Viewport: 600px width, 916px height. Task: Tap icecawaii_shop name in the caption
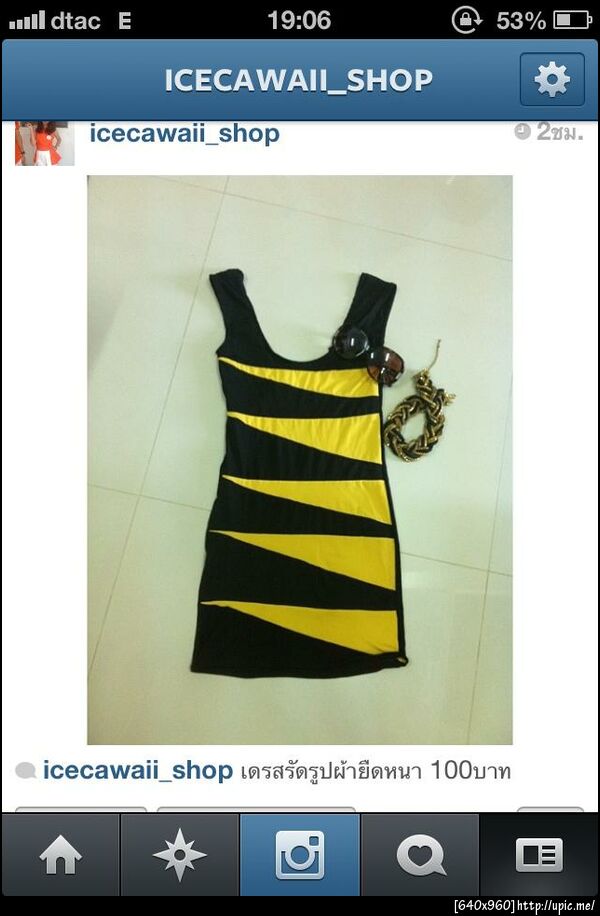point(137,771)
